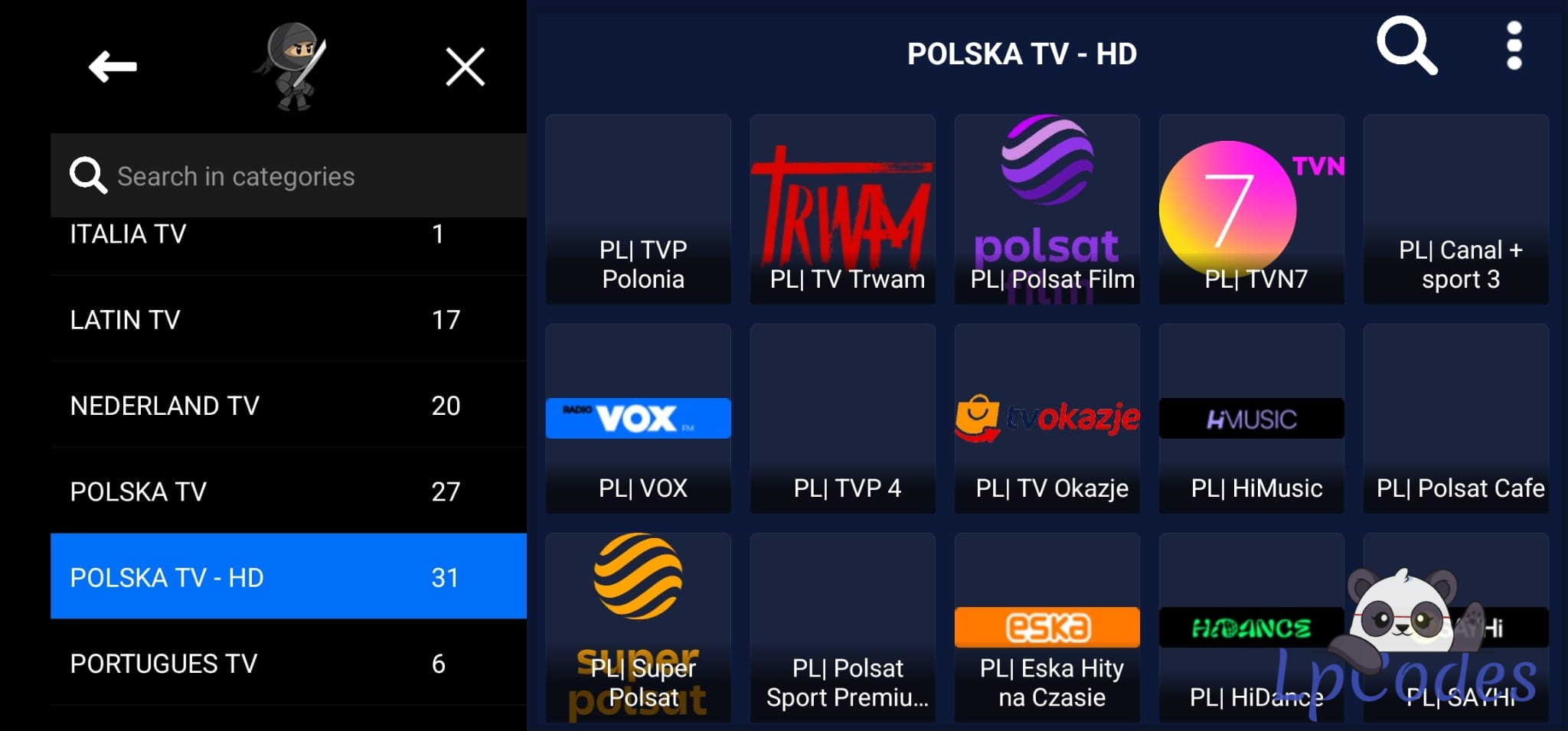
Task: Play the PL| TVP Polonia channel
Action: point(638,210)
